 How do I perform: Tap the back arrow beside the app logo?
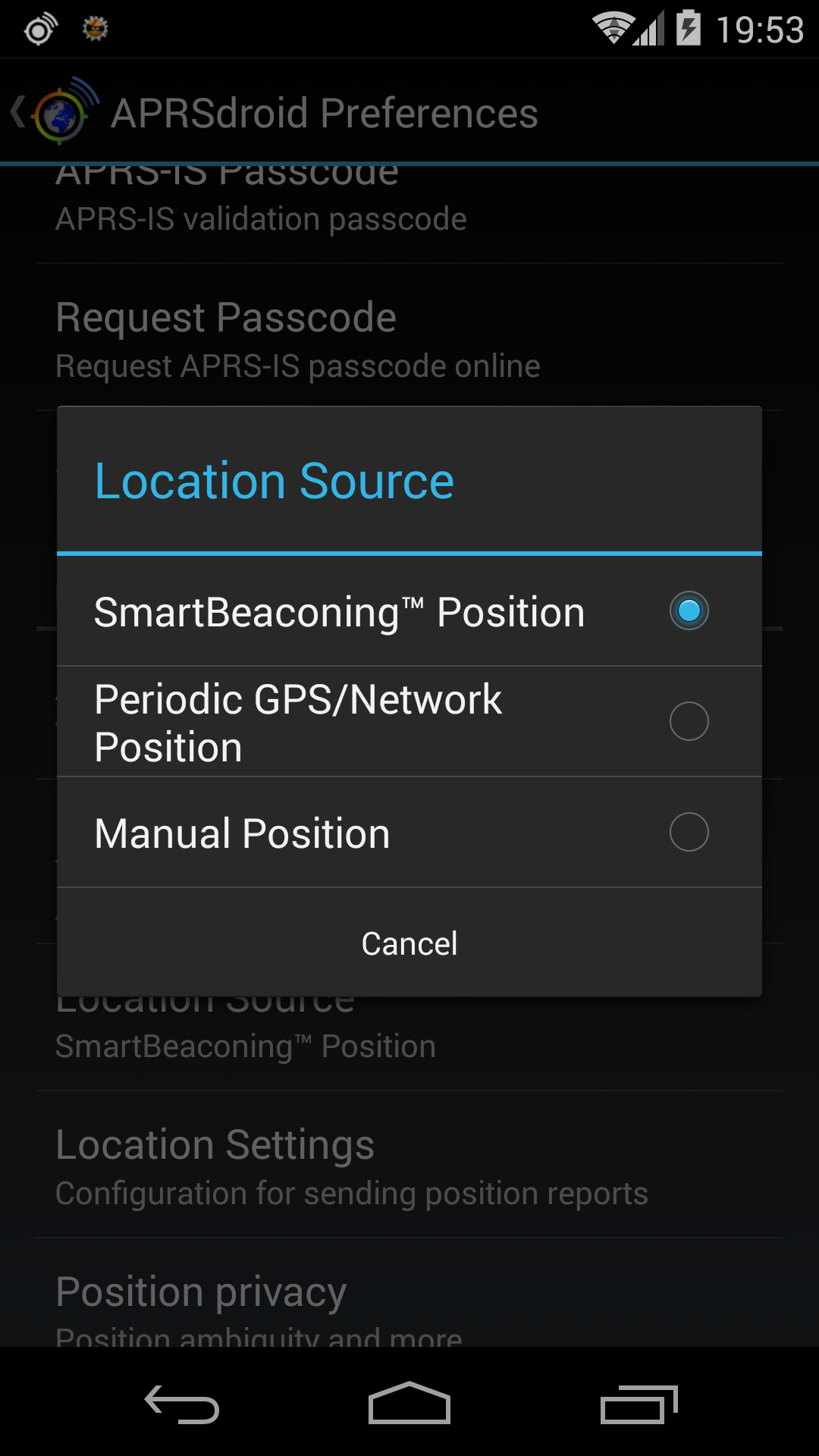click(x=15, y=112)
